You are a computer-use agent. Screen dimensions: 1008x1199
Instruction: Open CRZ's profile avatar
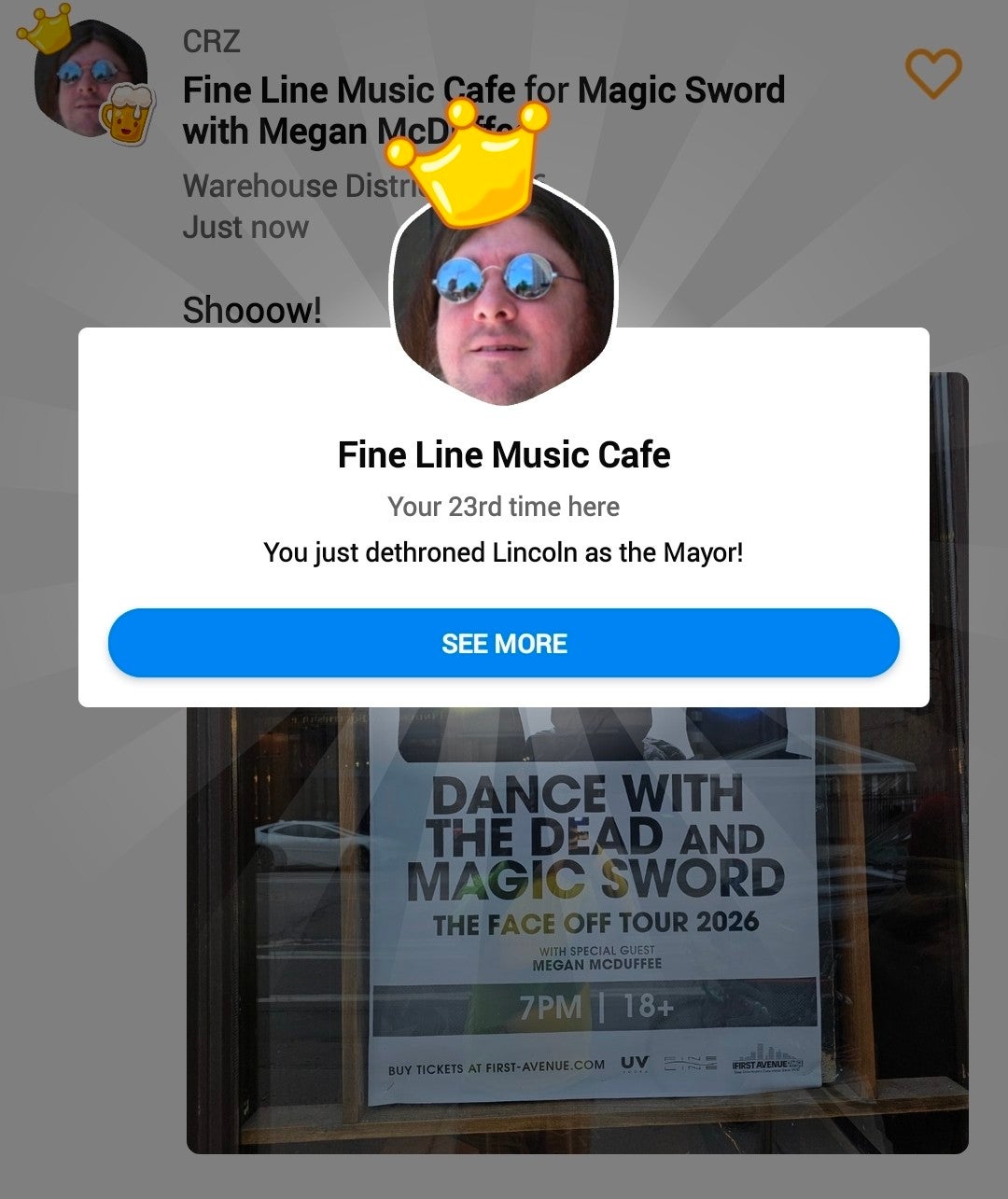click(x=89, y=82)
